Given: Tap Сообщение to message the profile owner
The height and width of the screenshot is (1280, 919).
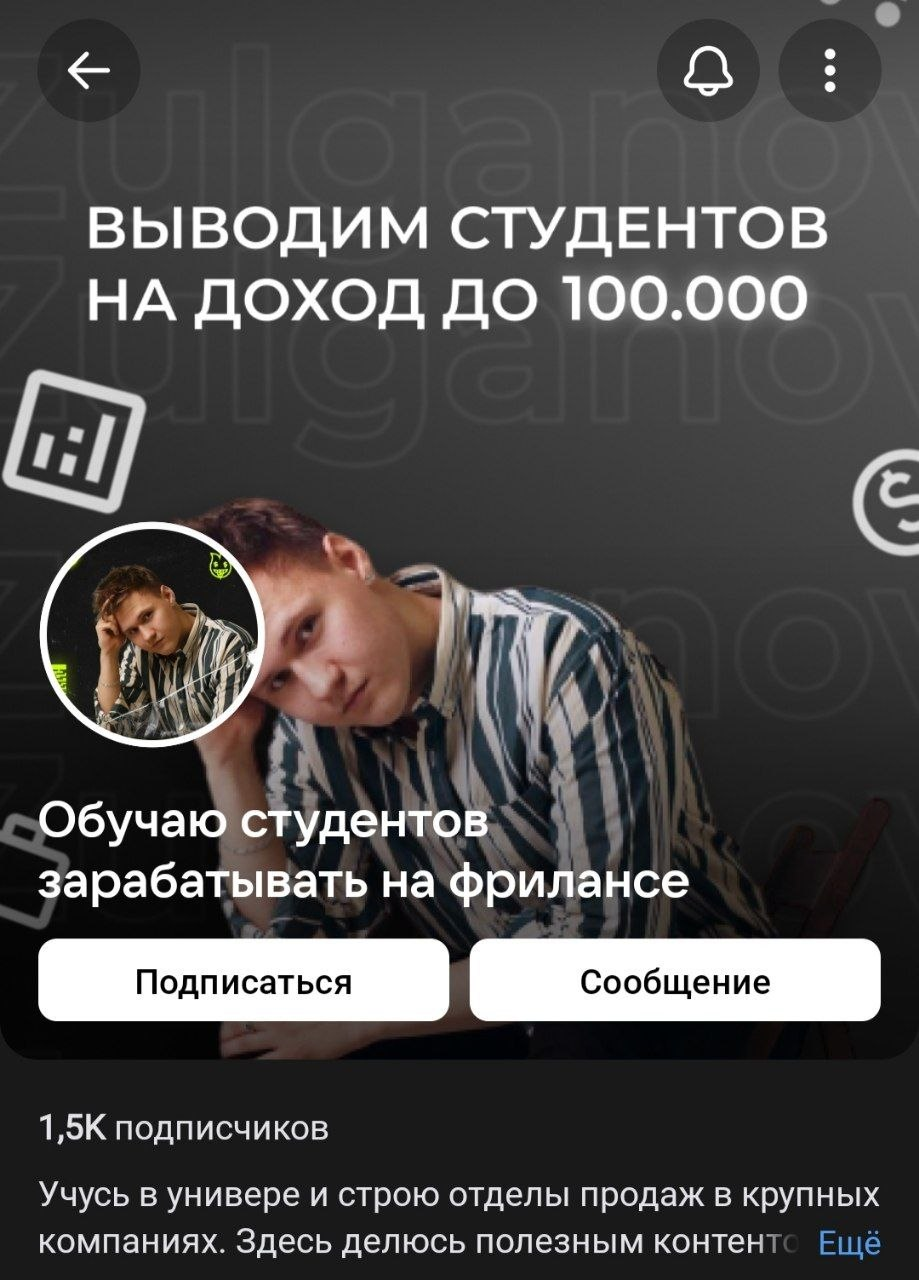Looking at the screenshot, I should click(x=676, y=982).
